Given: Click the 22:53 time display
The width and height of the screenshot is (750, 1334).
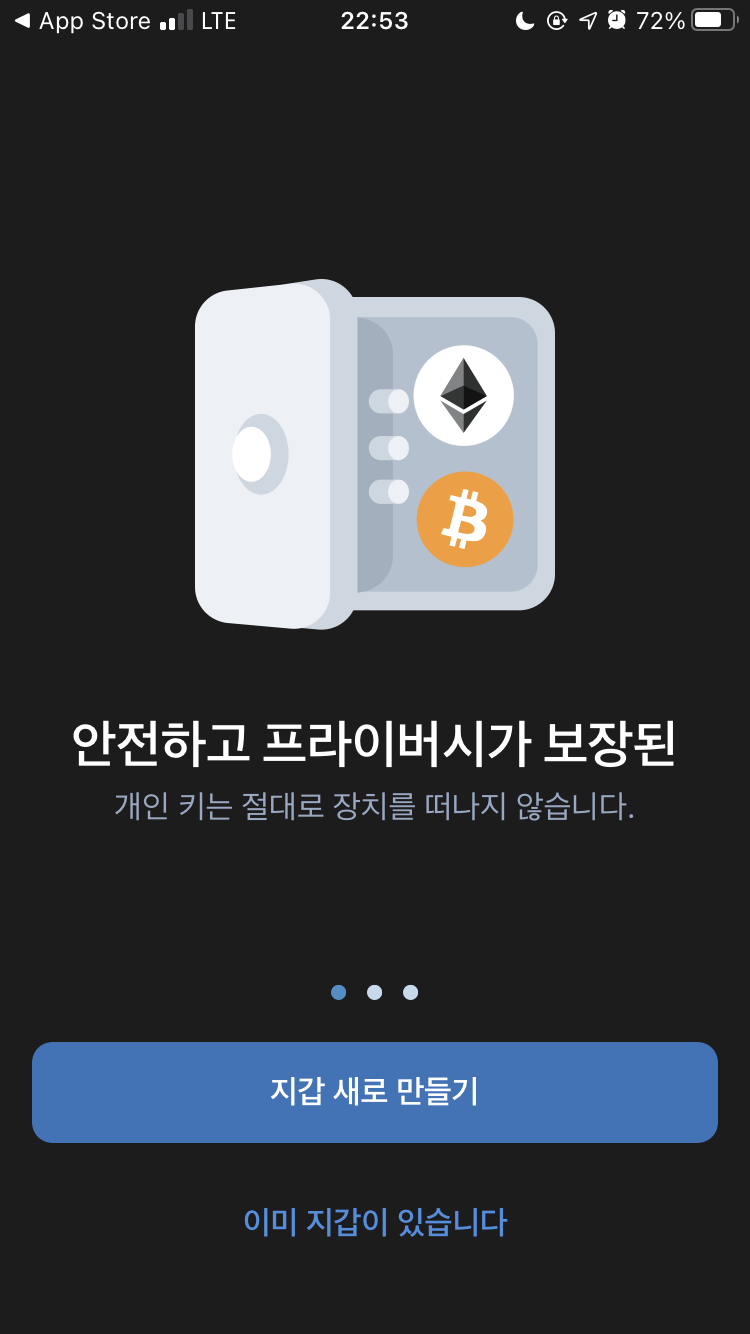Looking at the screenshot, I should coord(374,20).
